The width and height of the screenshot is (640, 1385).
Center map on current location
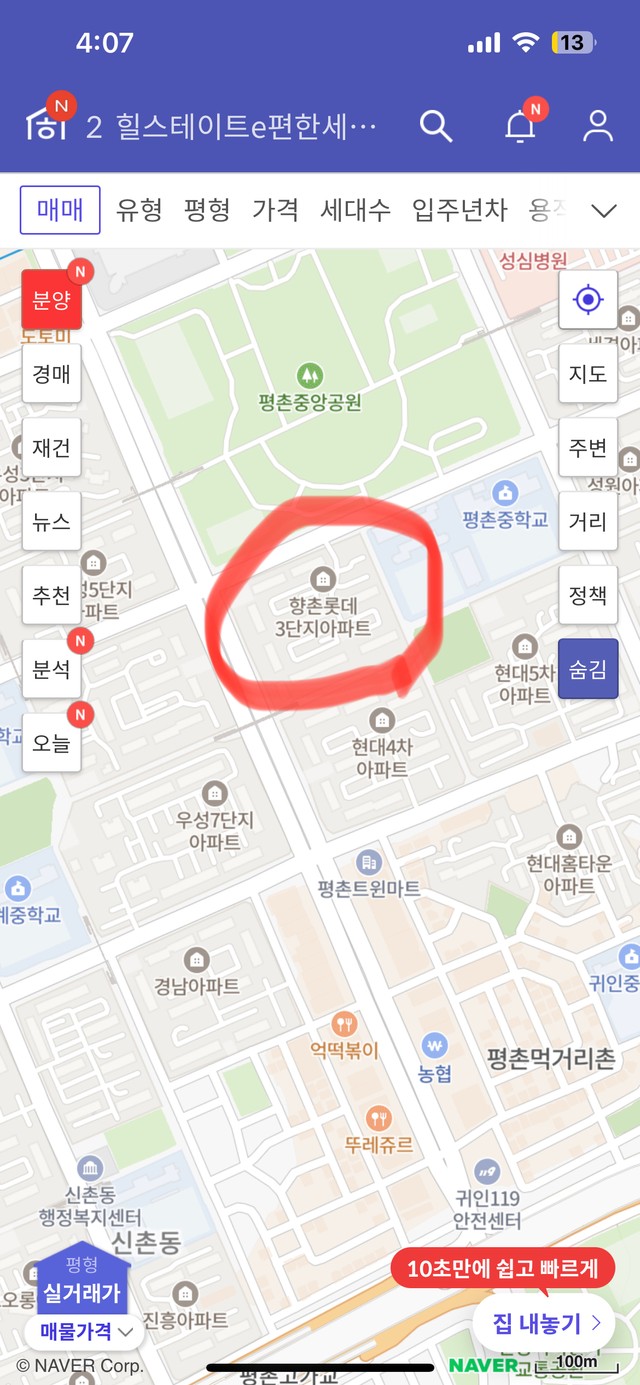click(x=588, y=299)
